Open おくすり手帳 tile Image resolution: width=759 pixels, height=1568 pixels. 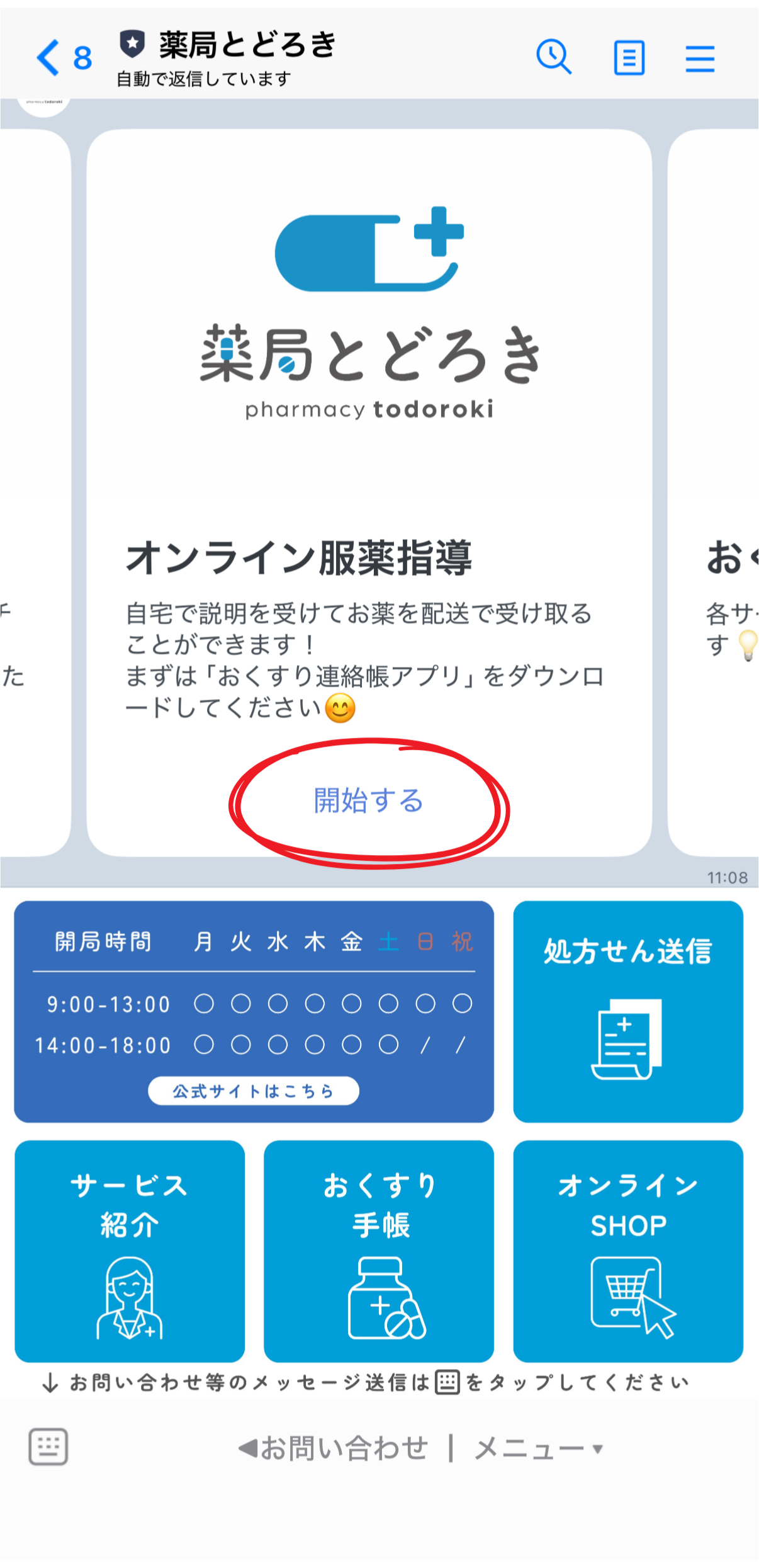coord(379,1251)
